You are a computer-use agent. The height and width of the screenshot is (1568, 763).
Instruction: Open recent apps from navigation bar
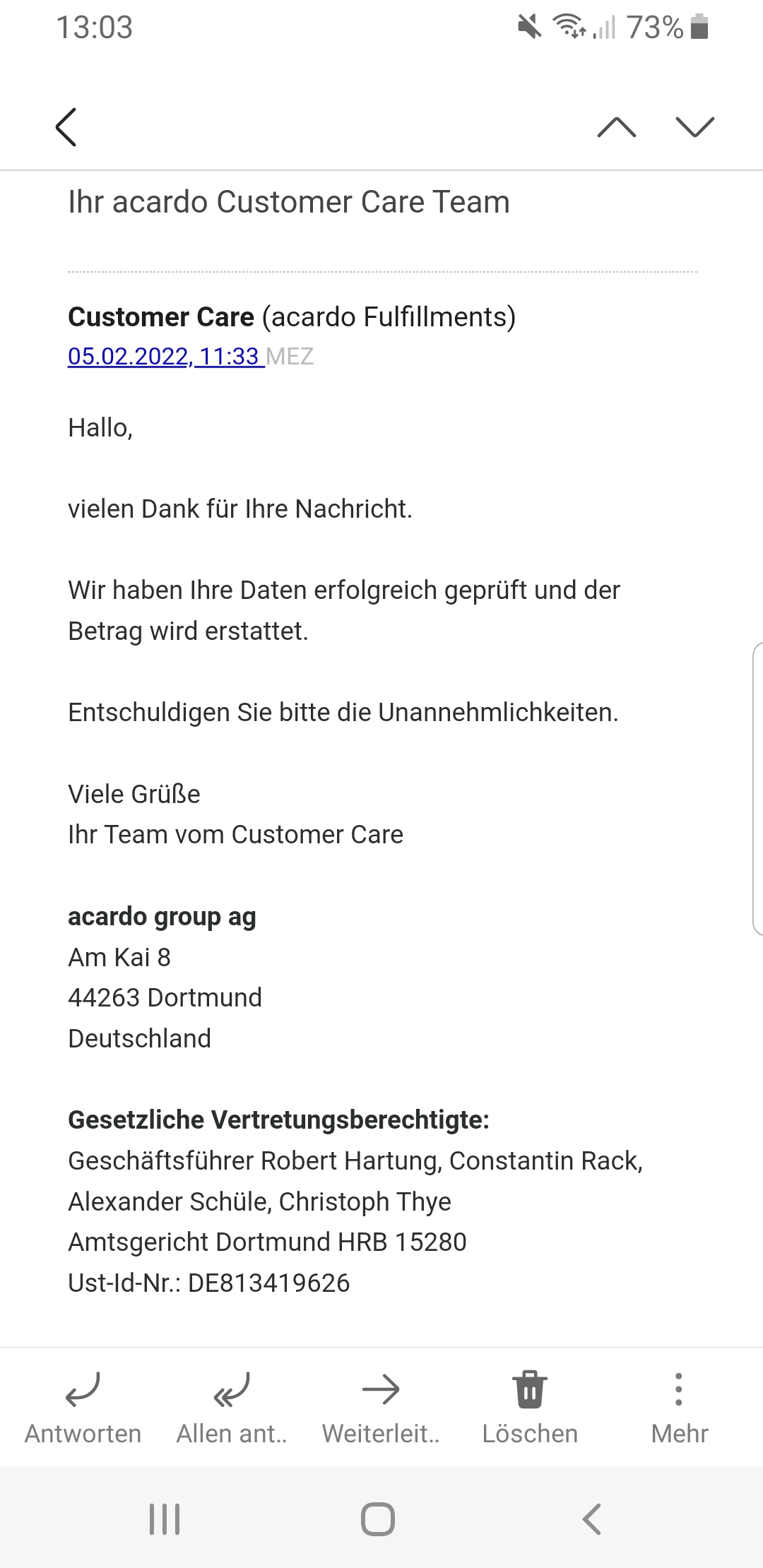click(165, 1519)
